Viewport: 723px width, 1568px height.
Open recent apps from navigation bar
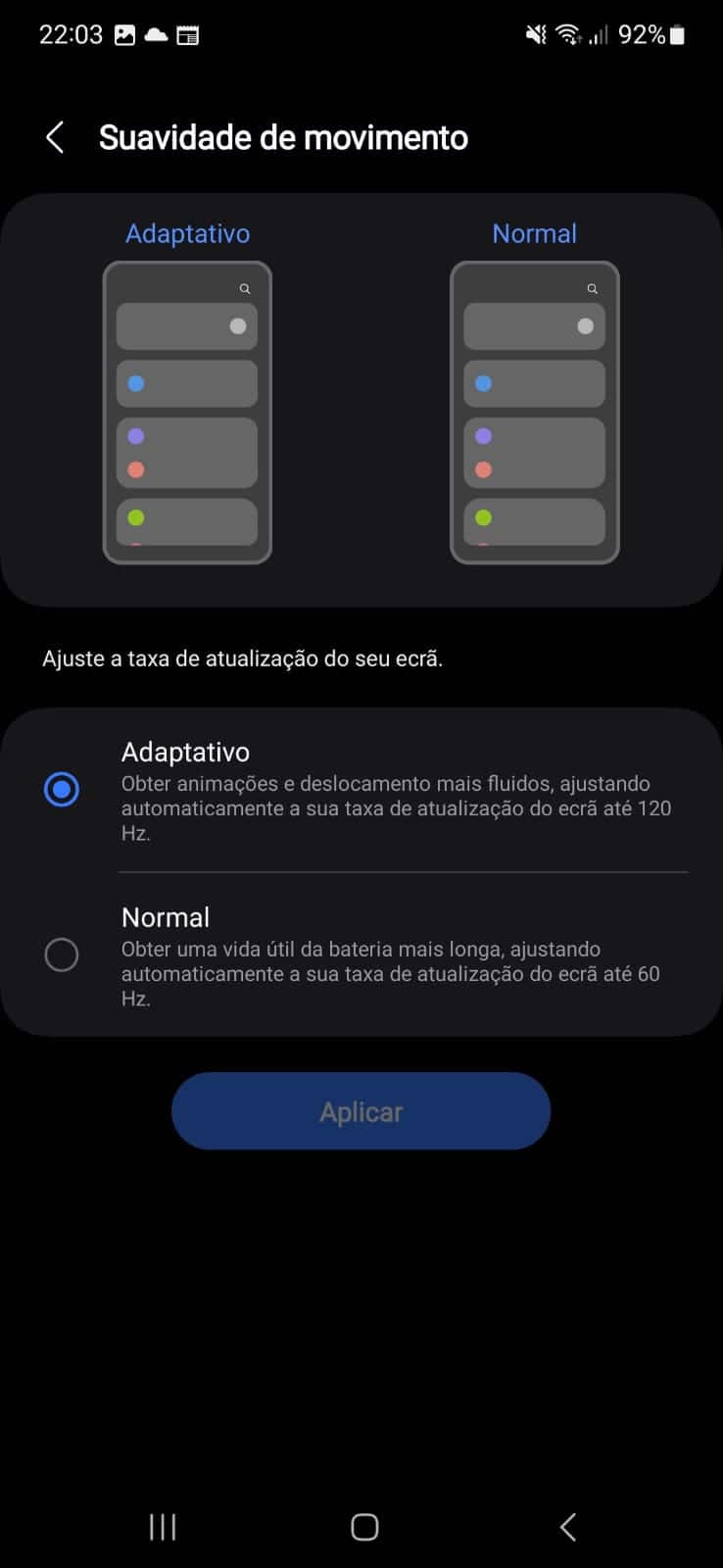click(x=163, y=1526)
